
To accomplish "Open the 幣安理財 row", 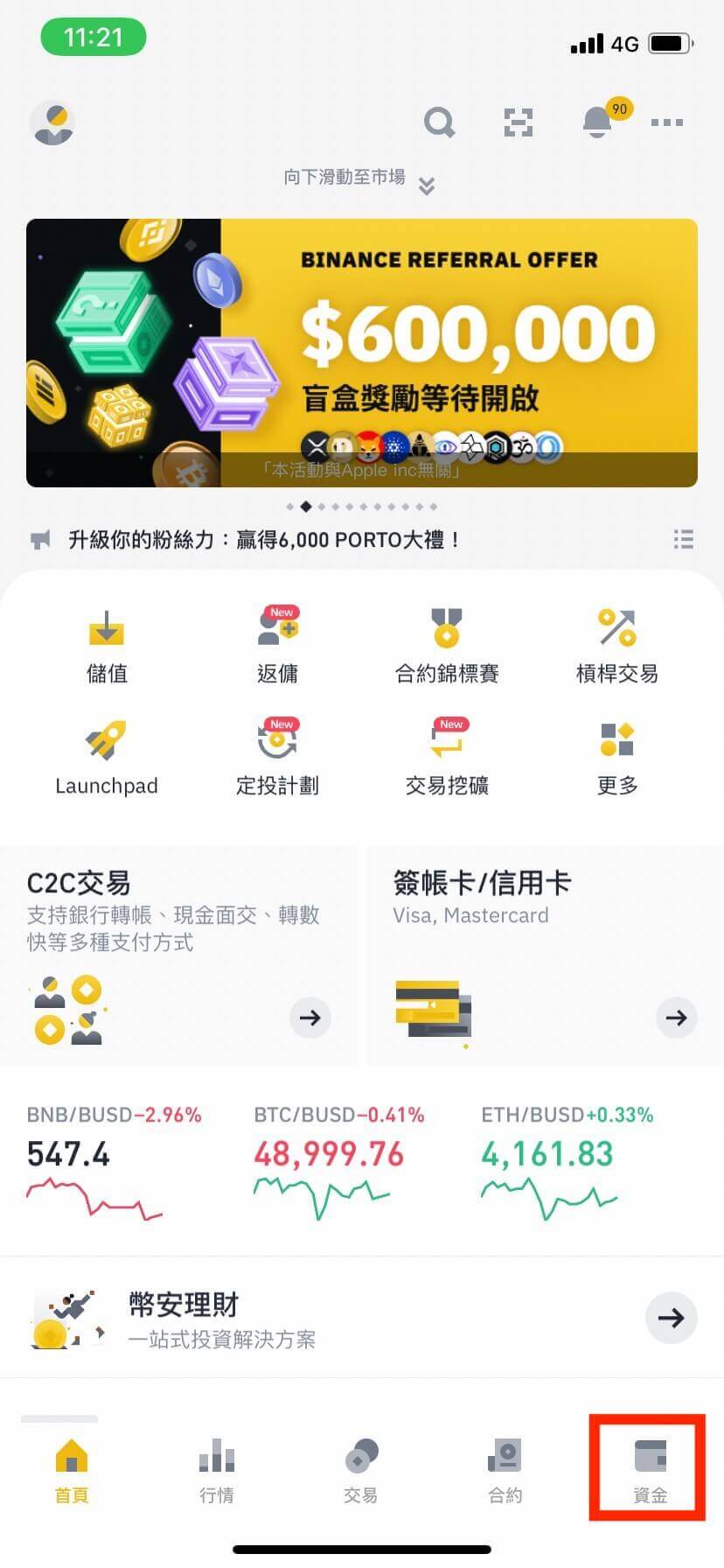I will click(x=362, y=1318).
